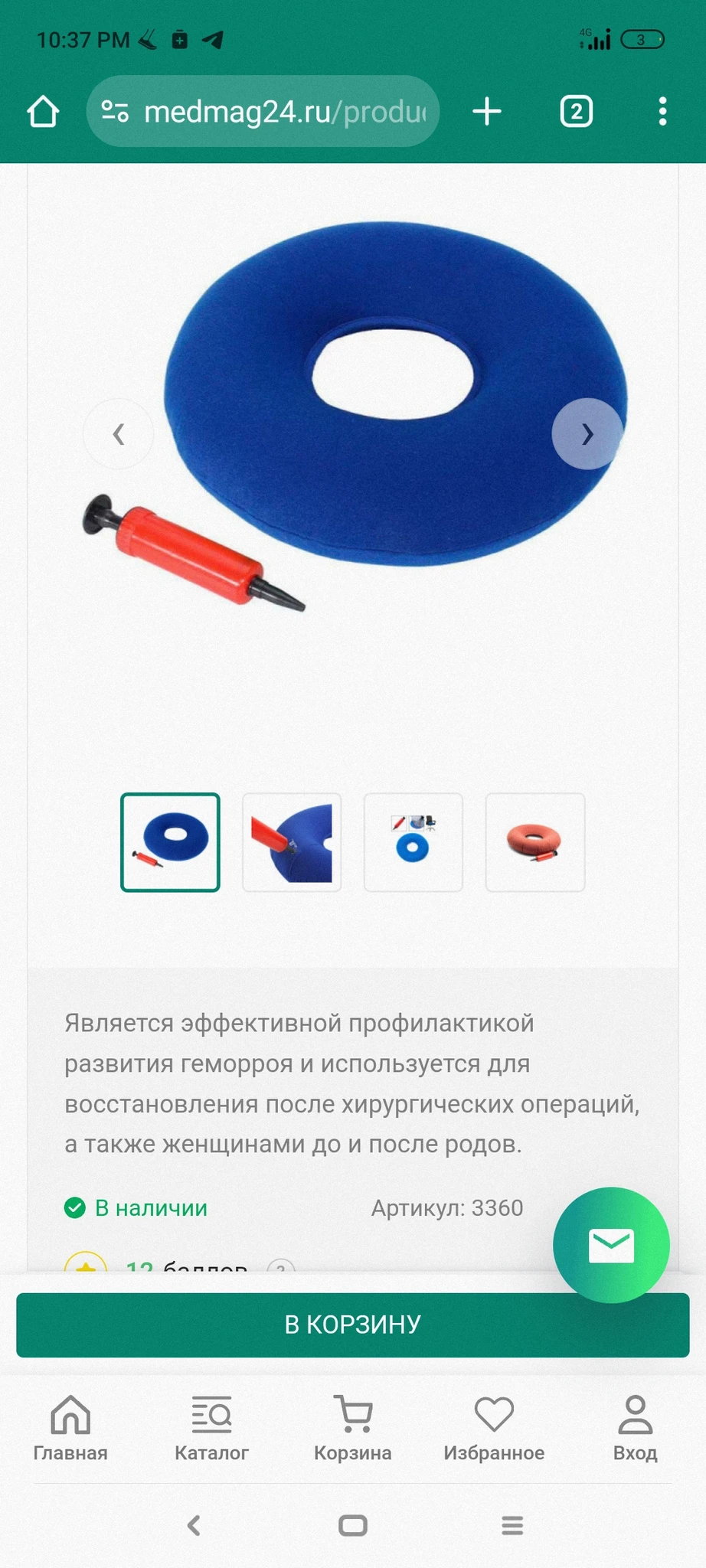Go to the Избранное tab

pyautogui.click(x=494, y=1429)
